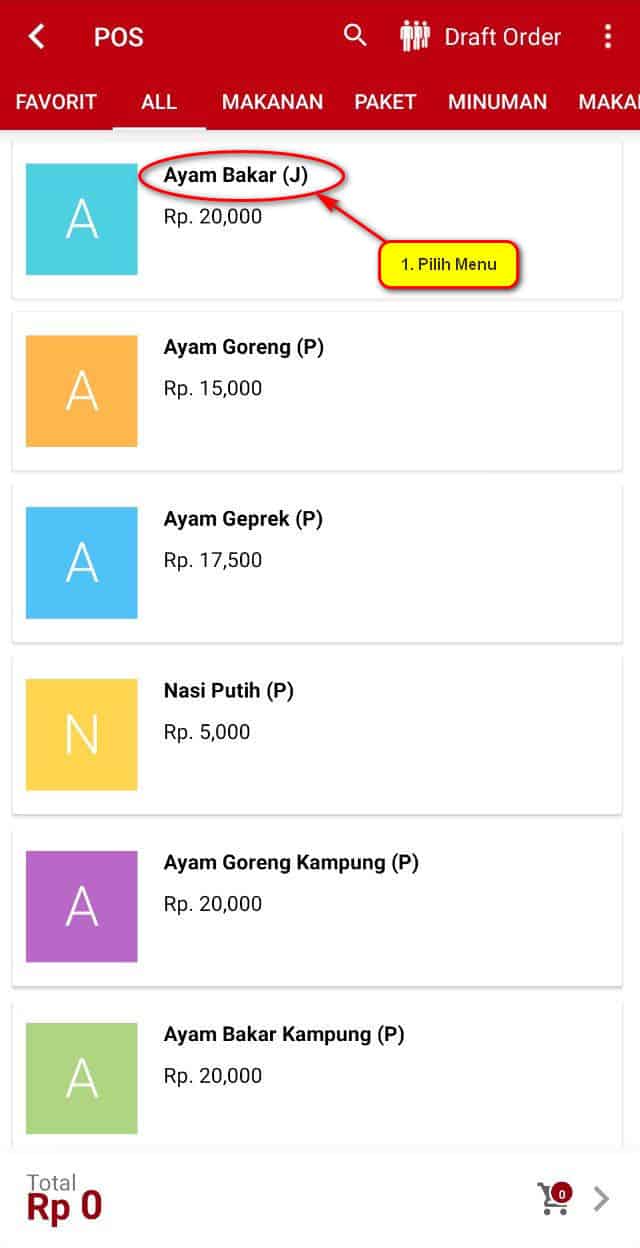Image resolution: width=640 pixels, height=1248 pixels.
Task: Proceed with the cart chevron arrow
Action: (x=601, y=1199)
